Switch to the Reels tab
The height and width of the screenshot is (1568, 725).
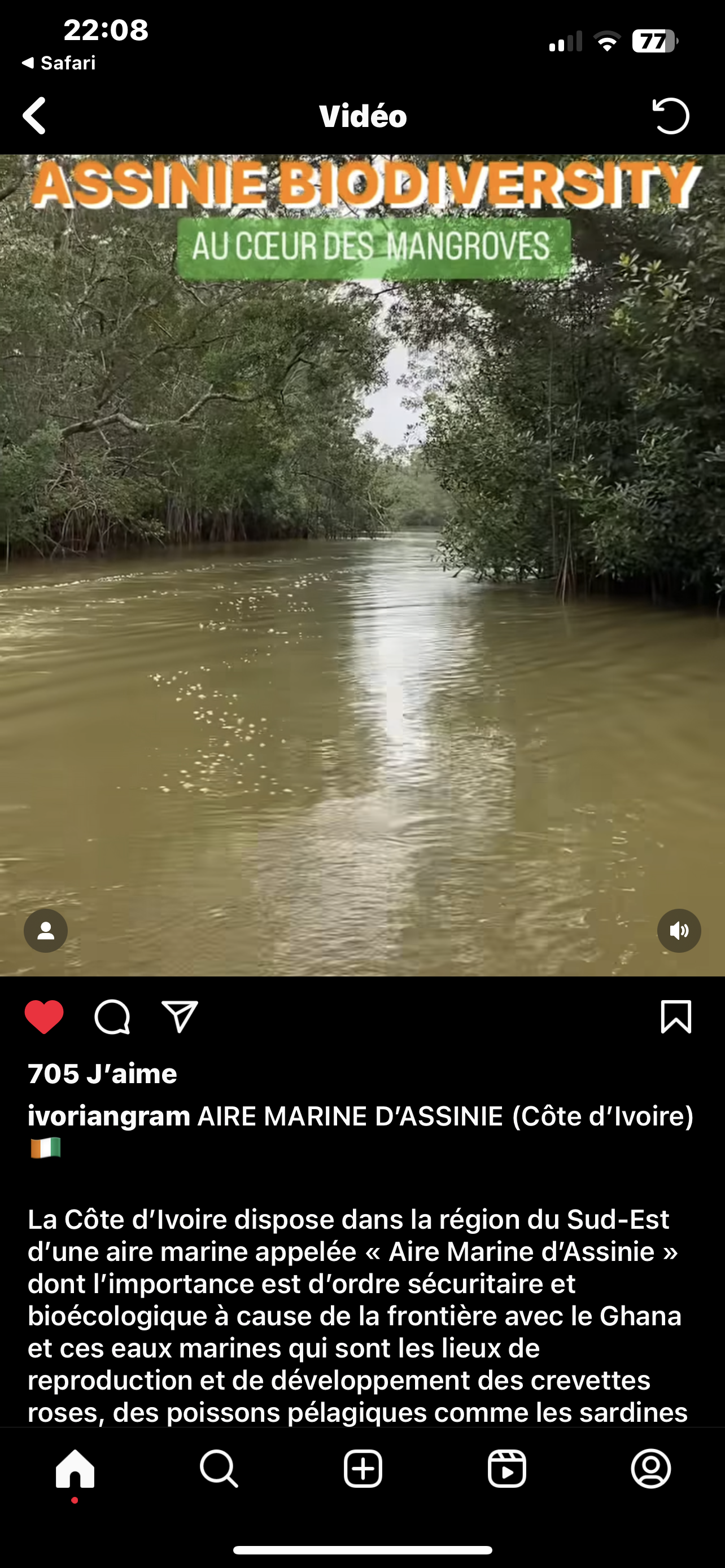(507, 1469)
